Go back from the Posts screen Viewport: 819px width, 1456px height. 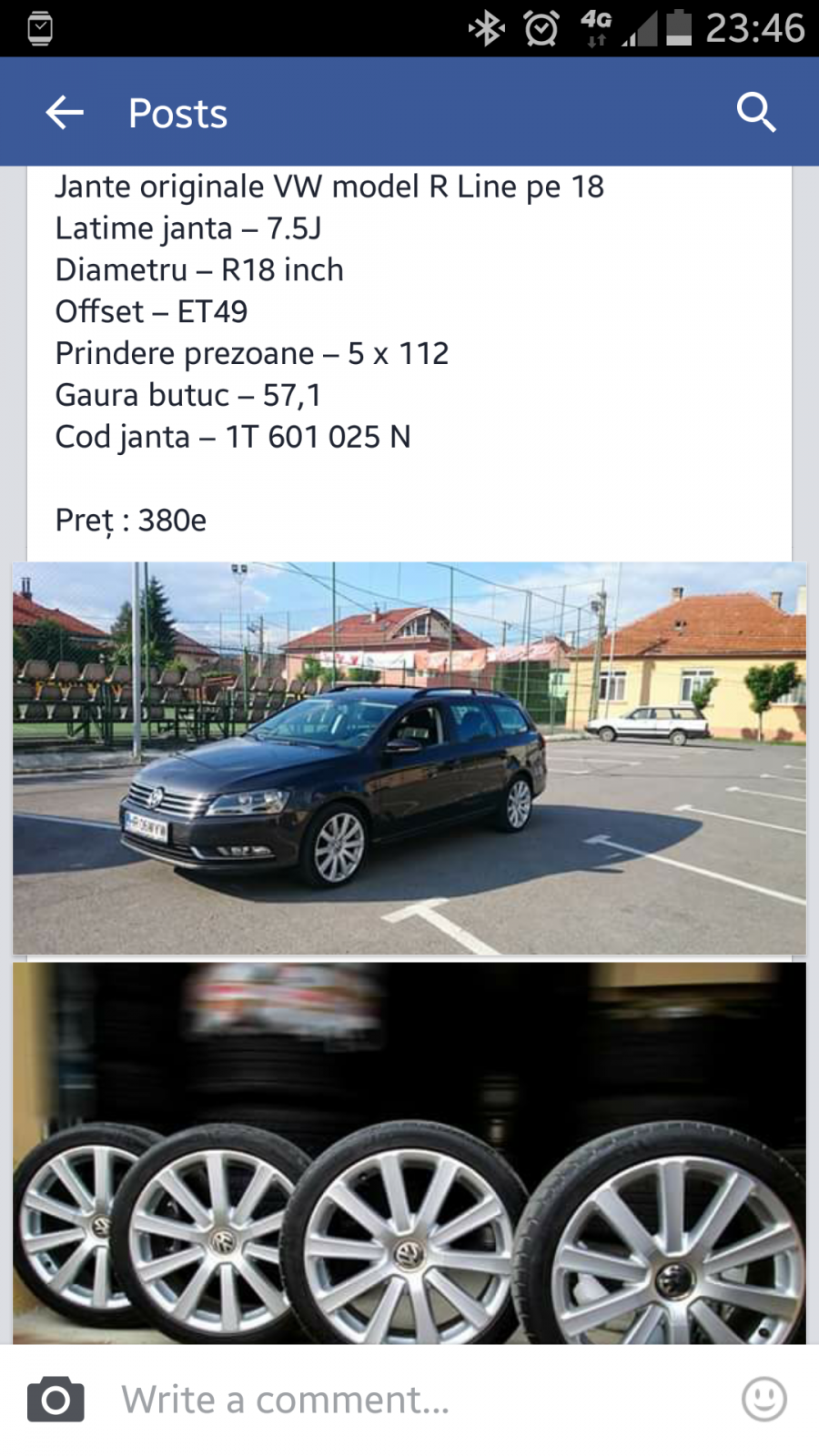(x=64, y=113)
